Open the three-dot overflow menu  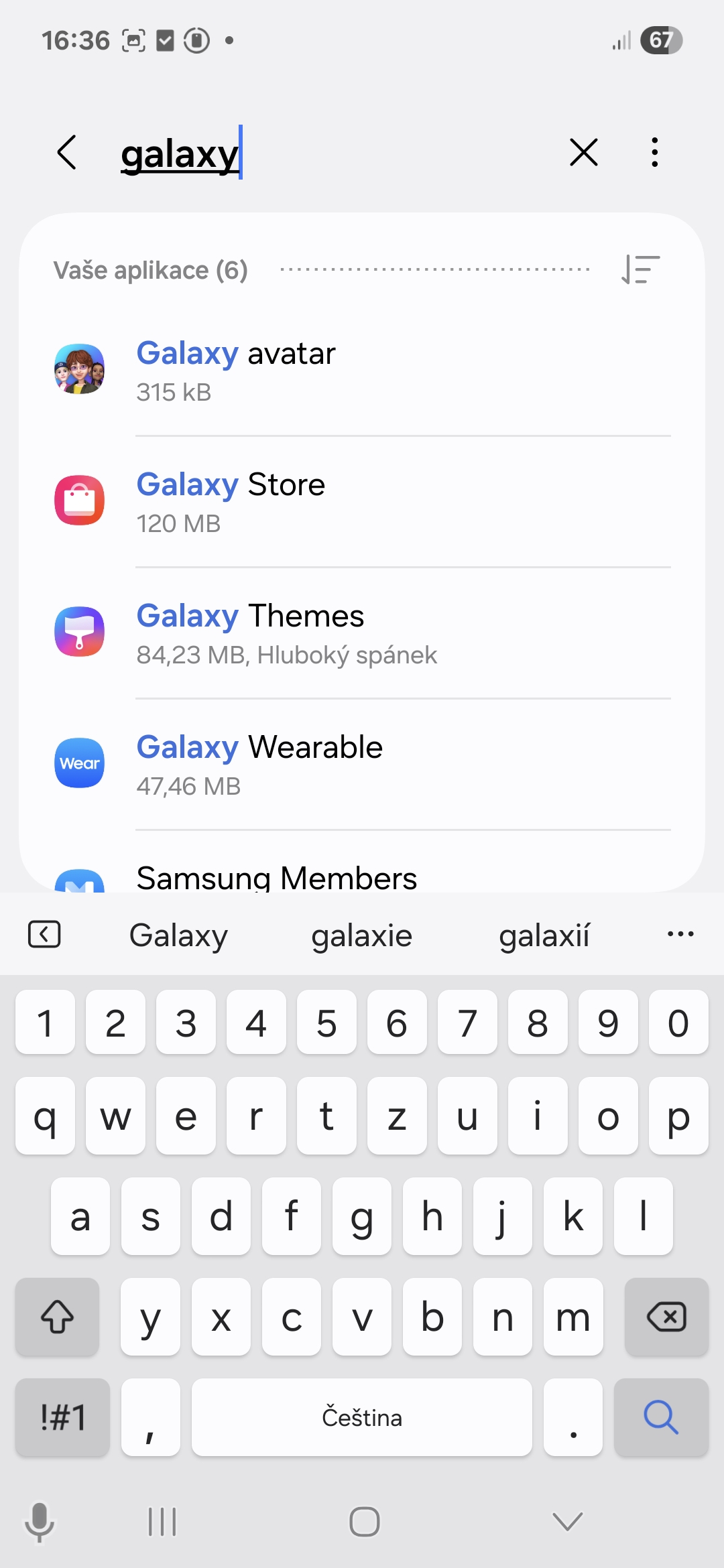[x=655, y=152]
